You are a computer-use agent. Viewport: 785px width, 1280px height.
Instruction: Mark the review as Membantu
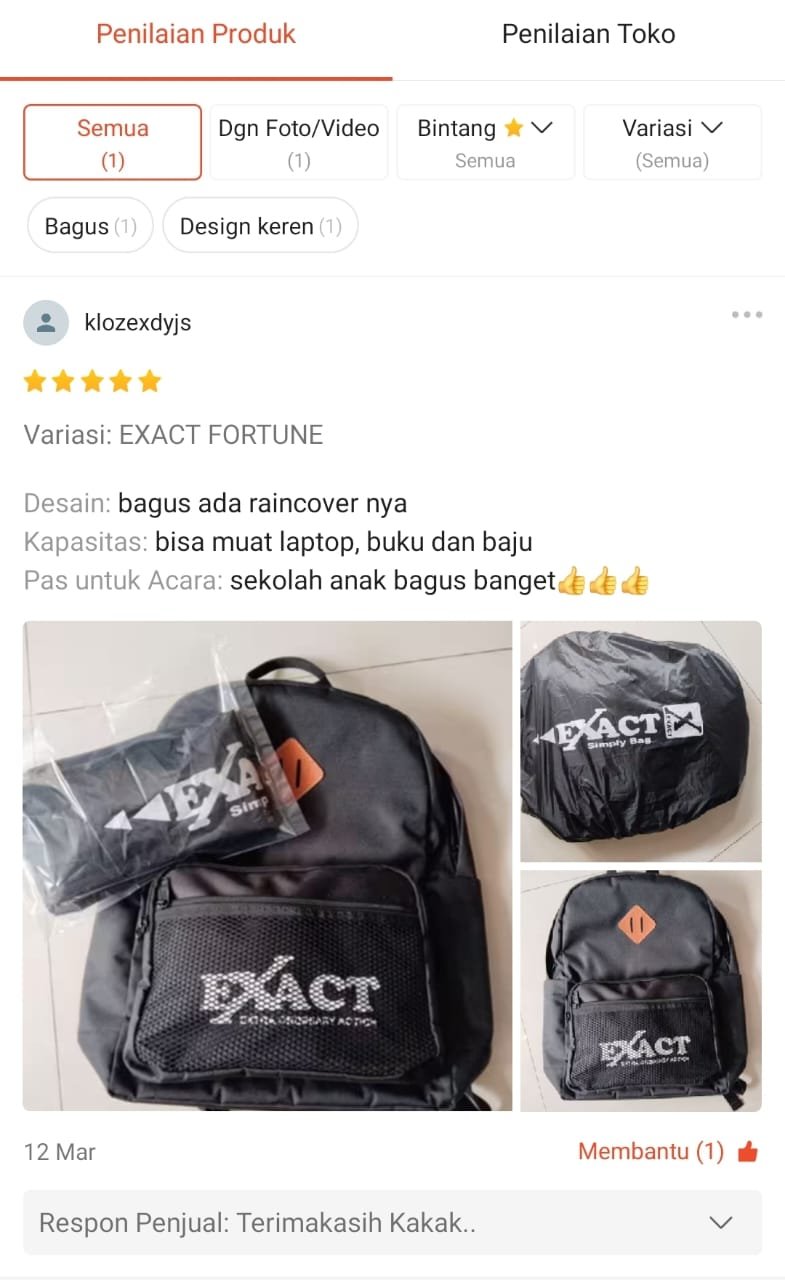(x=668, y=1152)
